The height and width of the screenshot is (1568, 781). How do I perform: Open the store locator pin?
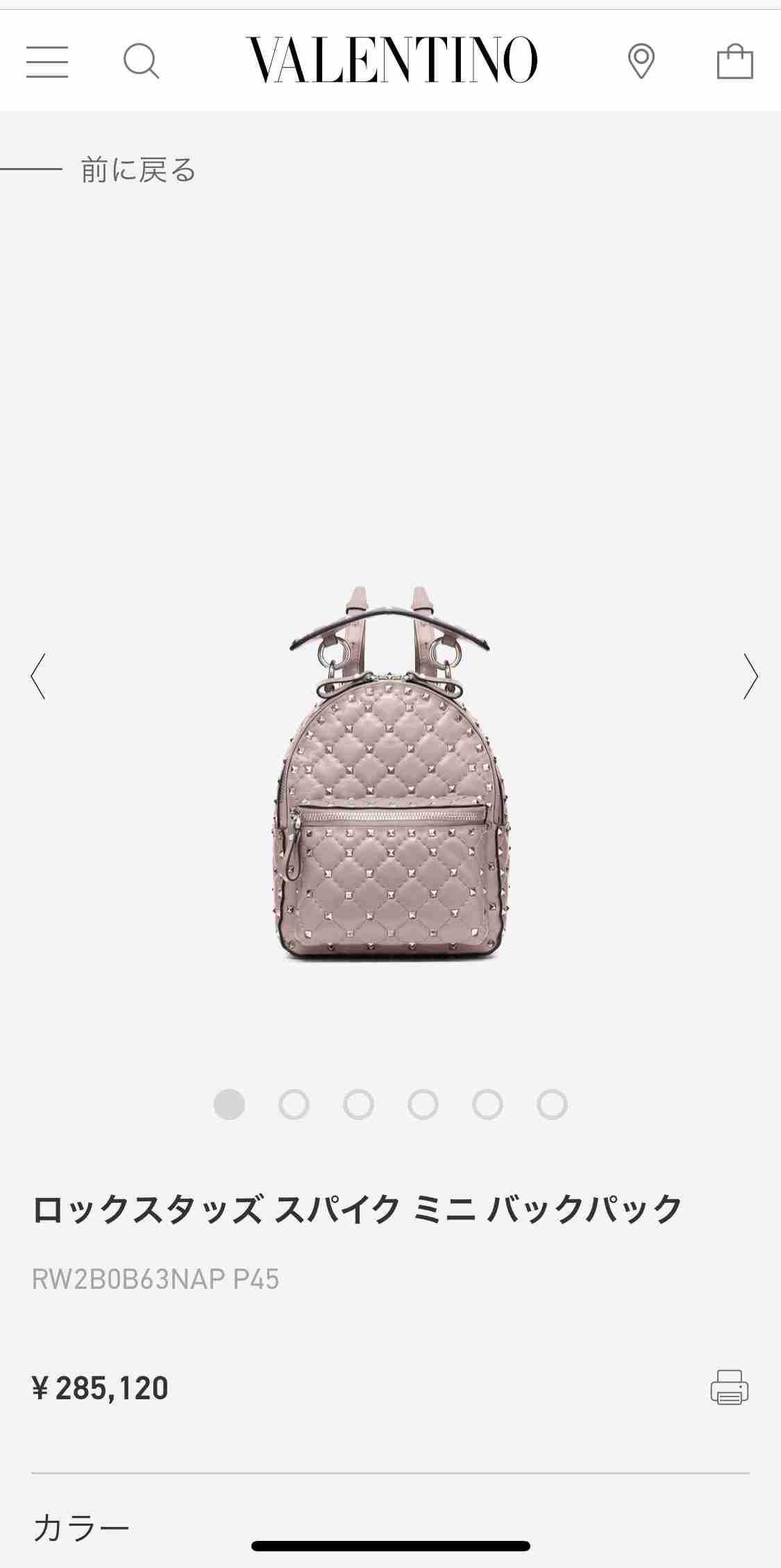click(641, 61)
